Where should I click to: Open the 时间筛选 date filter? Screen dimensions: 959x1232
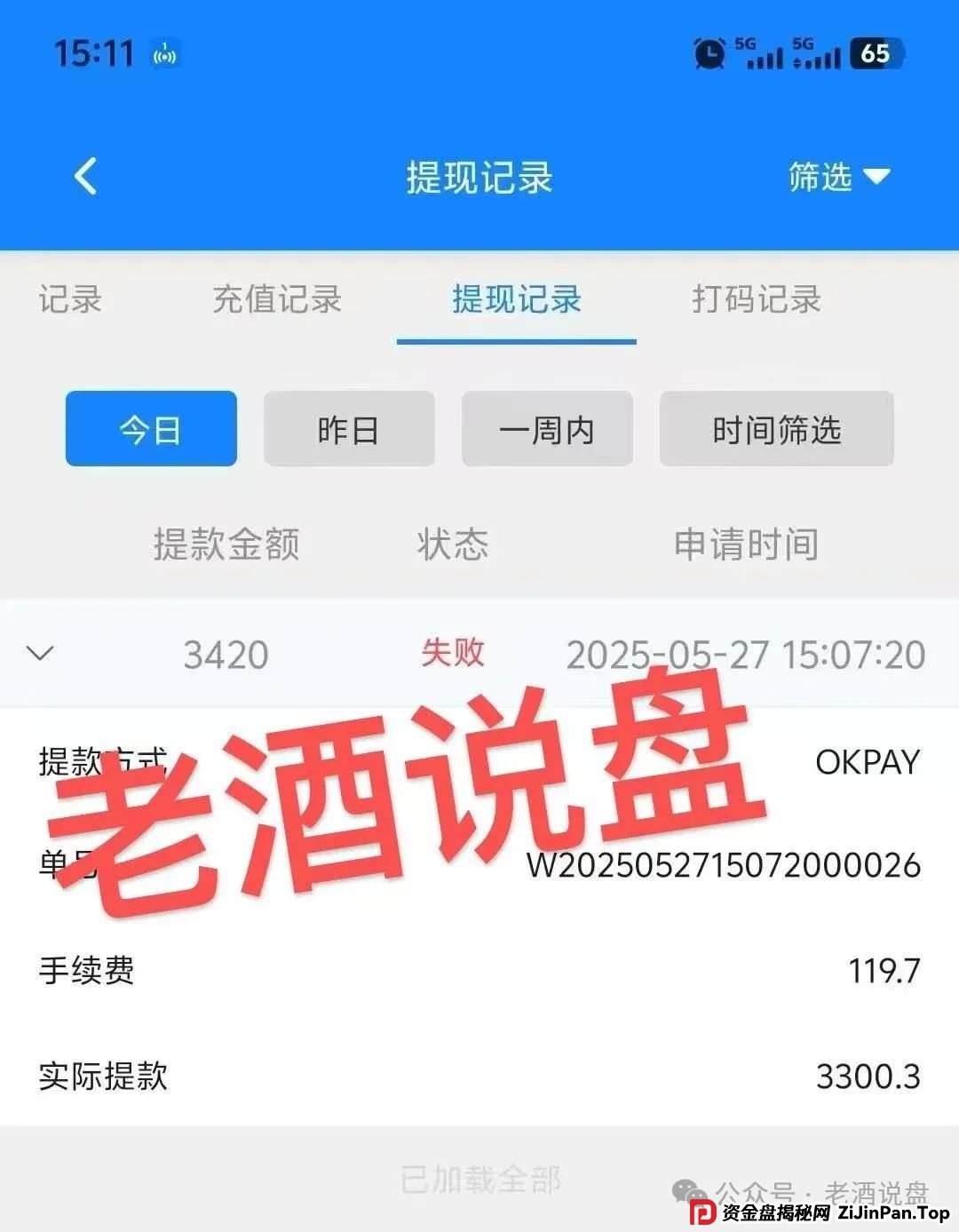pos(776,429)
